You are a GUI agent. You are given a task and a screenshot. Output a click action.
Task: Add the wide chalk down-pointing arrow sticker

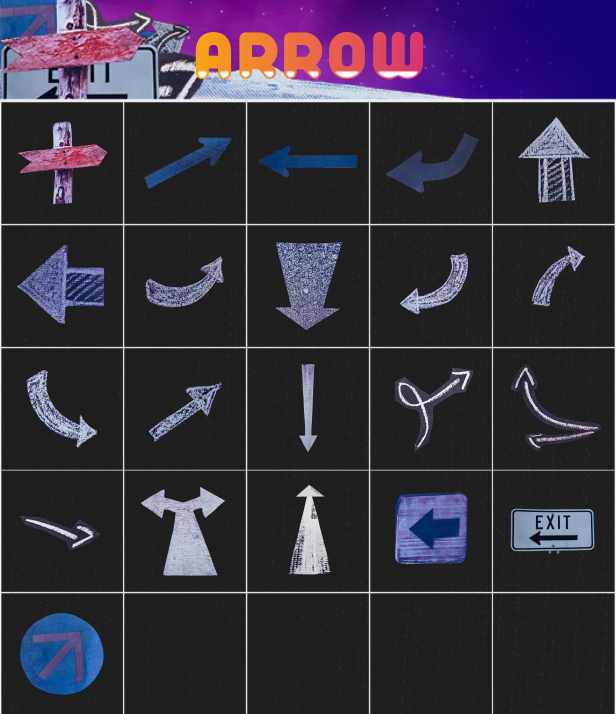point(308,285)
